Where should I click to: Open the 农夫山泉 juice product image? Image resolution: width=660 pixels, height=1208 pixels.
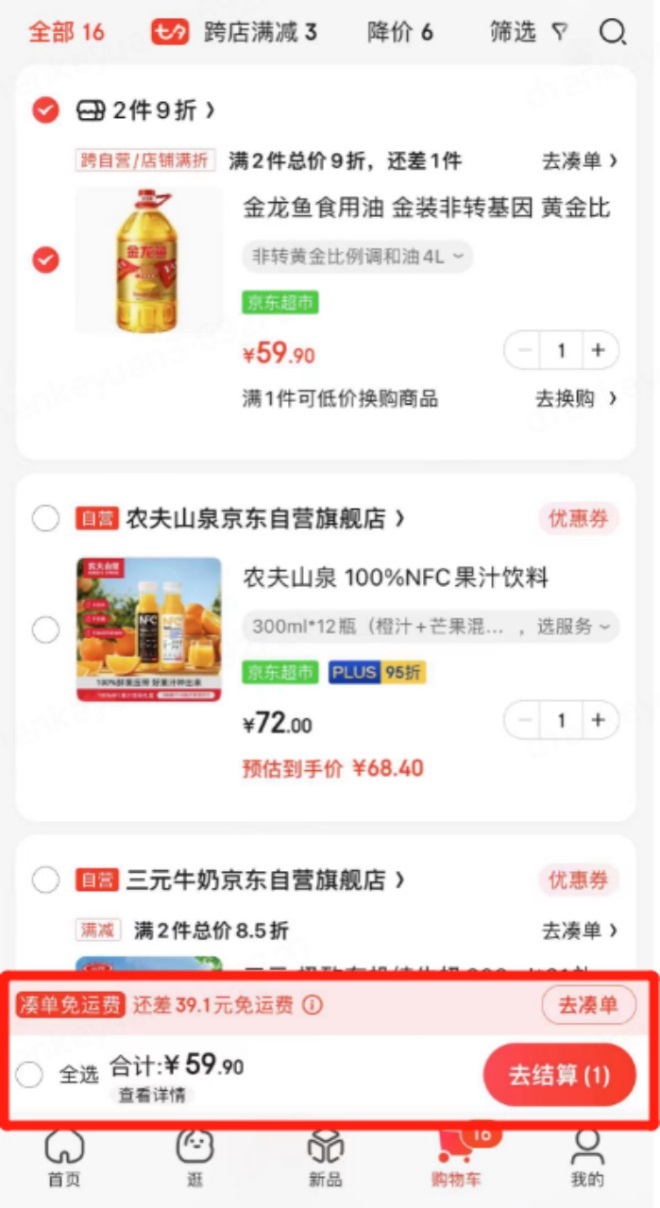tap(149, 629)
